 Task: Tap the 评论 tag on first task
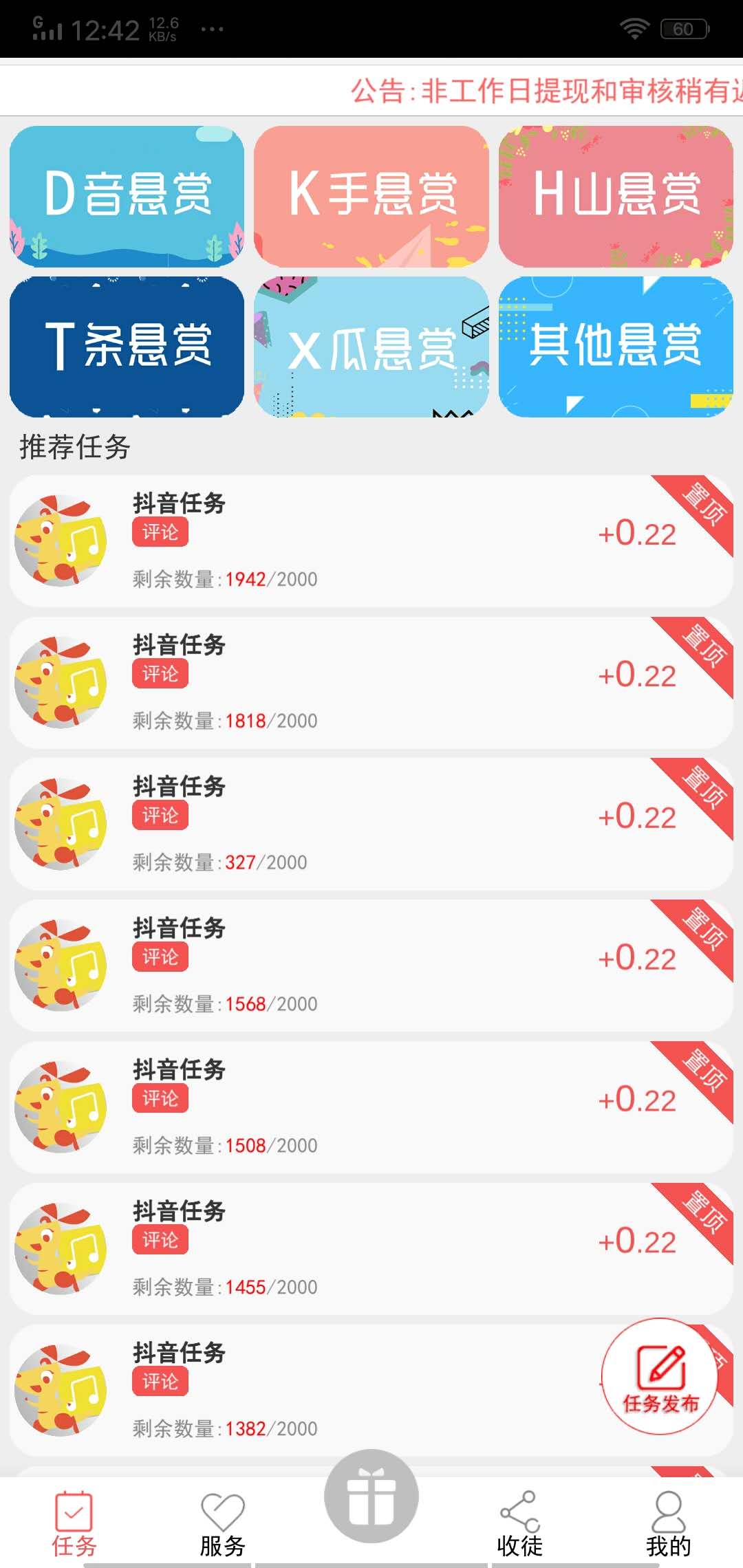point(159,532)
